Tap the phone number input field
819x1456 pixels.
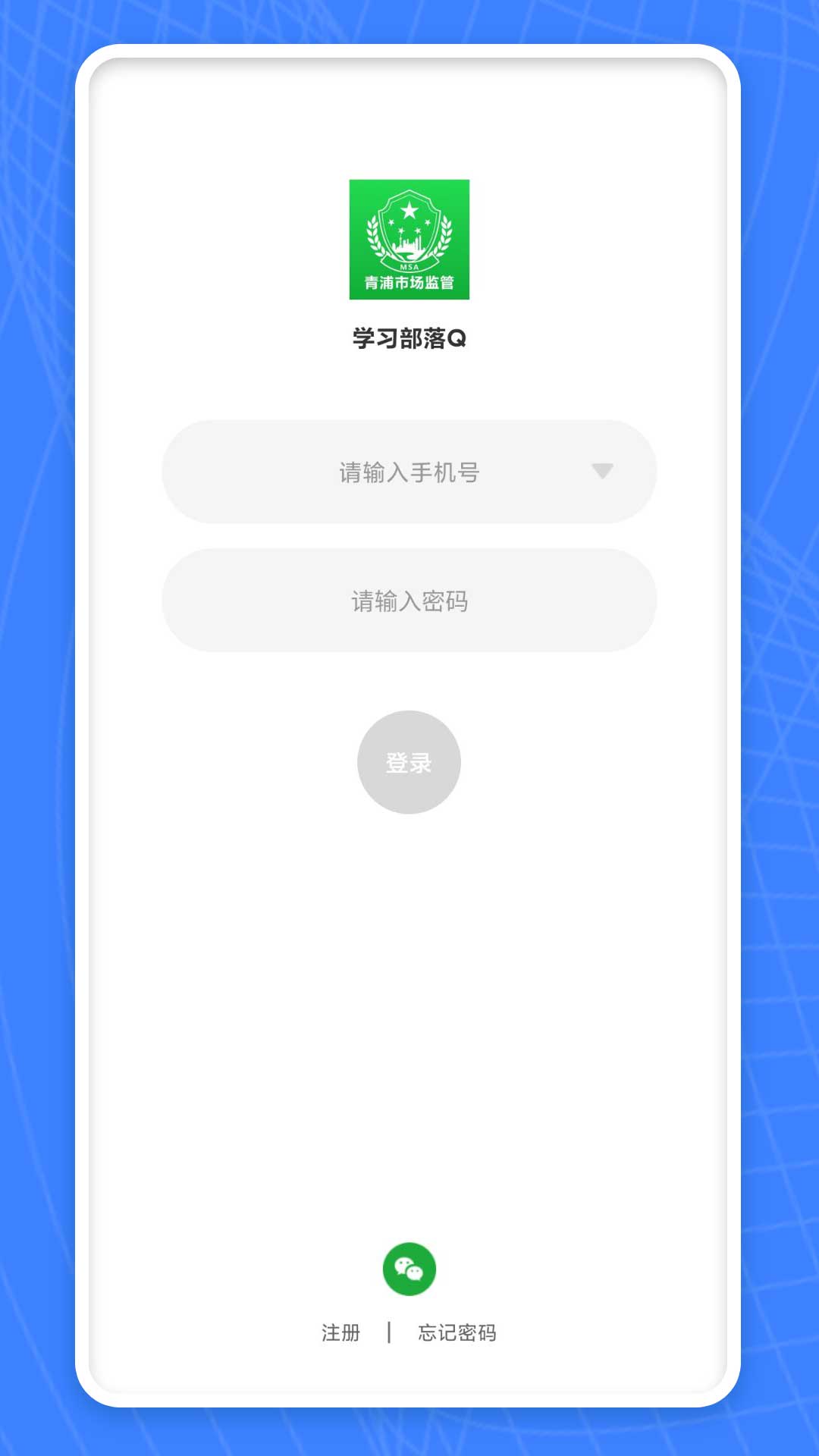(x=409, y=472)
